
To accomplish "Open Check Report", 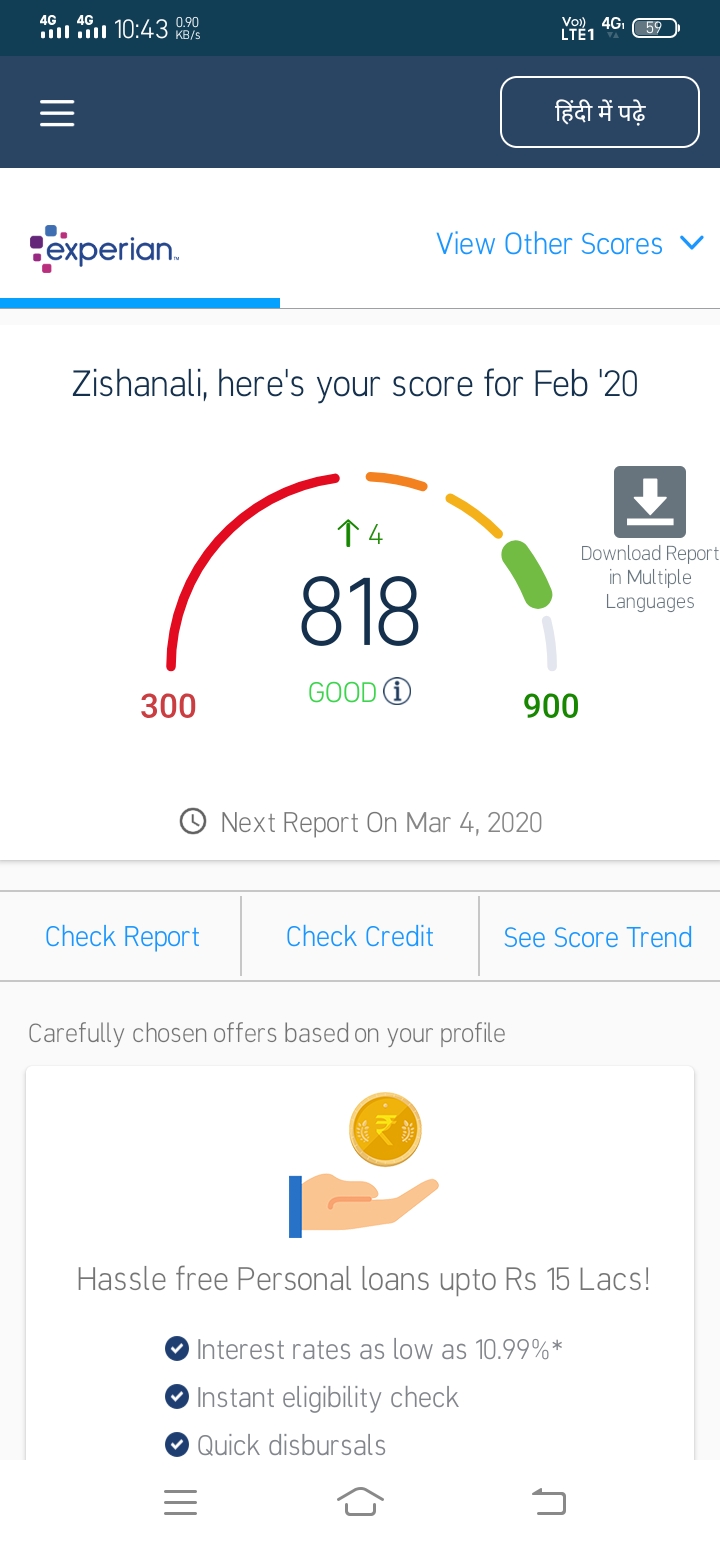I will click(122, 936).
